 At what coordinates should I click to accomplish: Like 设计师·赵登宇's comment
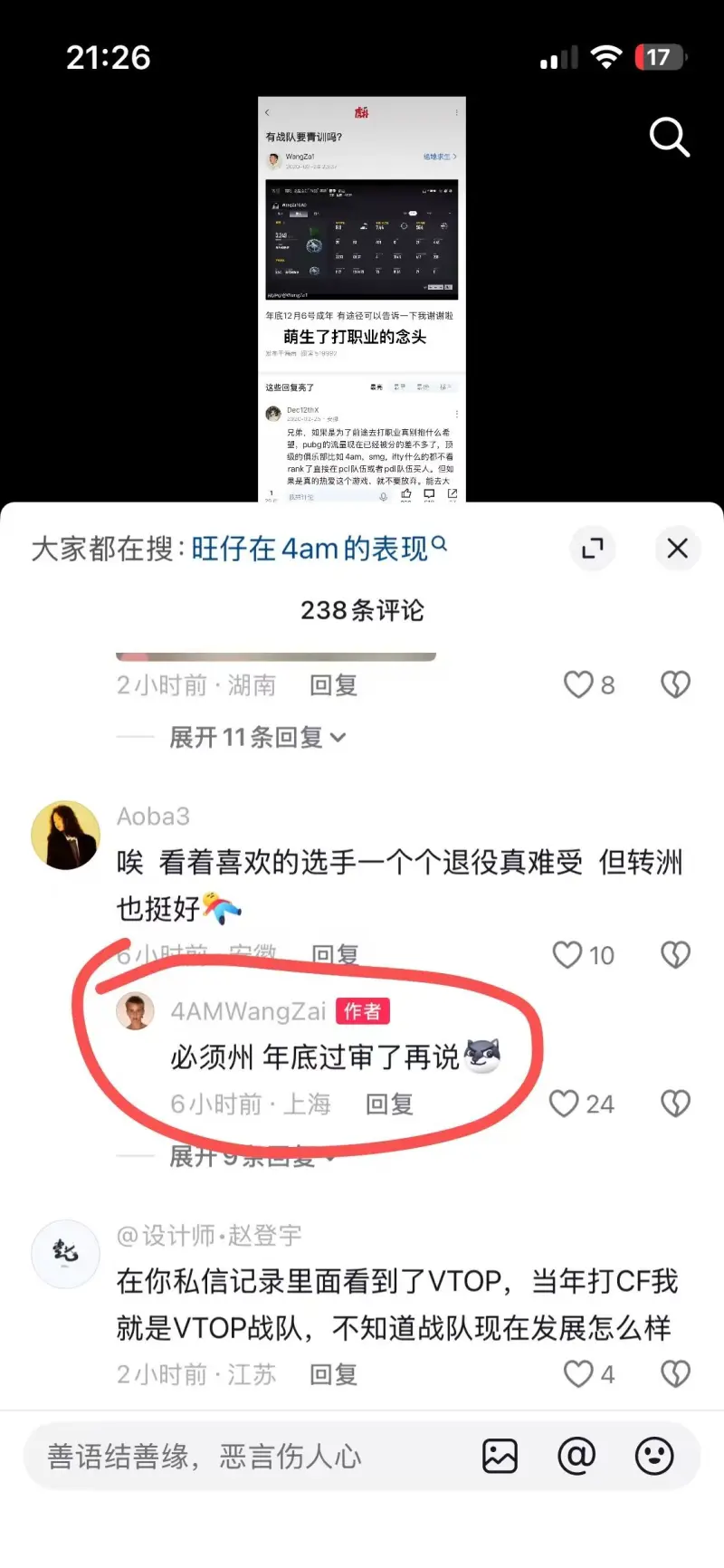(x=578, y=1374)
